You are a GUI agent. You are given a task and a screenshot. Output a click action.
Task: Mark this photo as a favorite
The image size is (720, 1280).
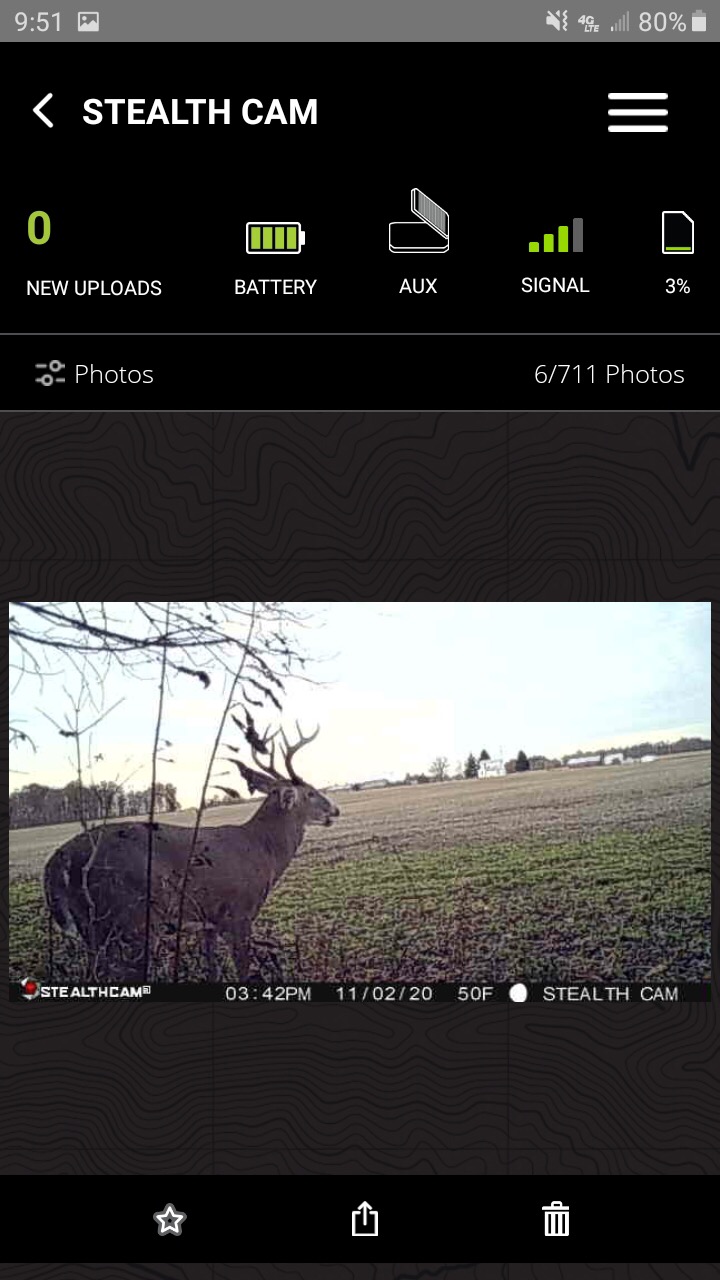pyautogui.click(x=169, y=1219)
